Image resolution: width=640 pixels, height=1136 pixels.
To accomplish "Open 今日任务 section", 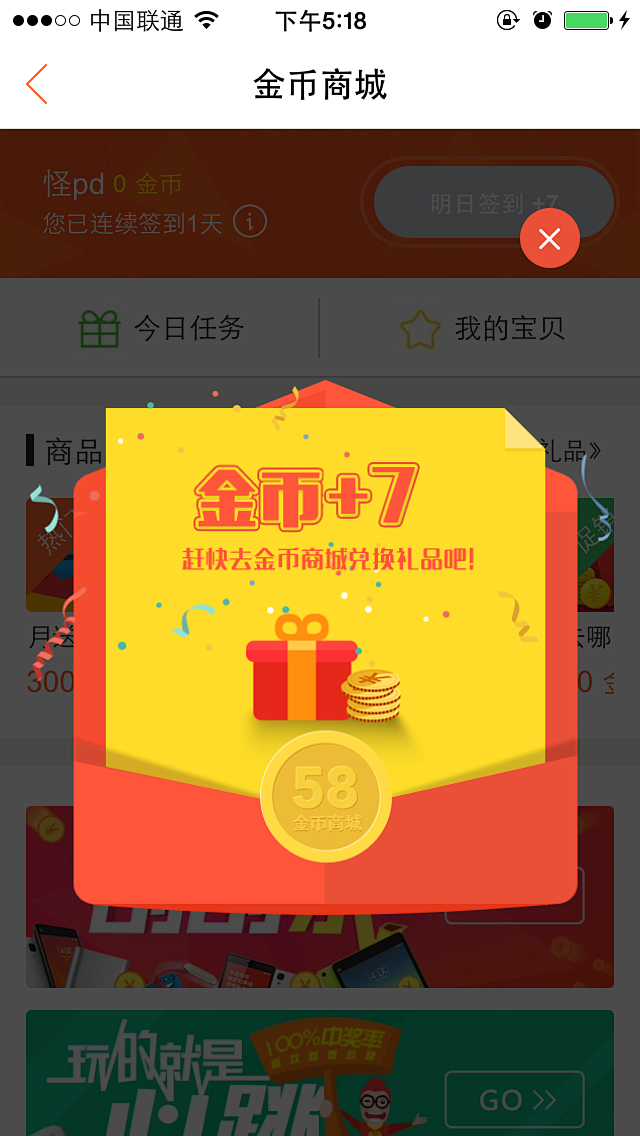I will 161,328.
